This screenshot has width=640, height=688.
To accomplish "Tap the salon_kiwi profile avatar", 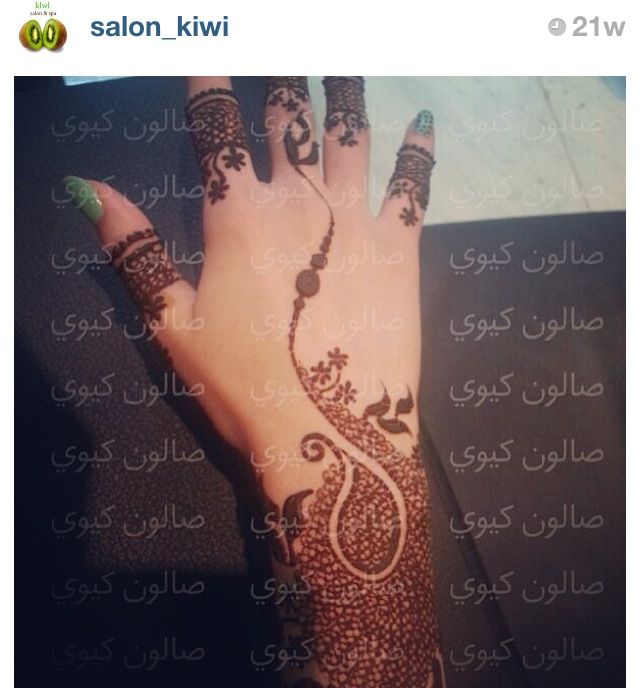I will [x=42, y=30].
